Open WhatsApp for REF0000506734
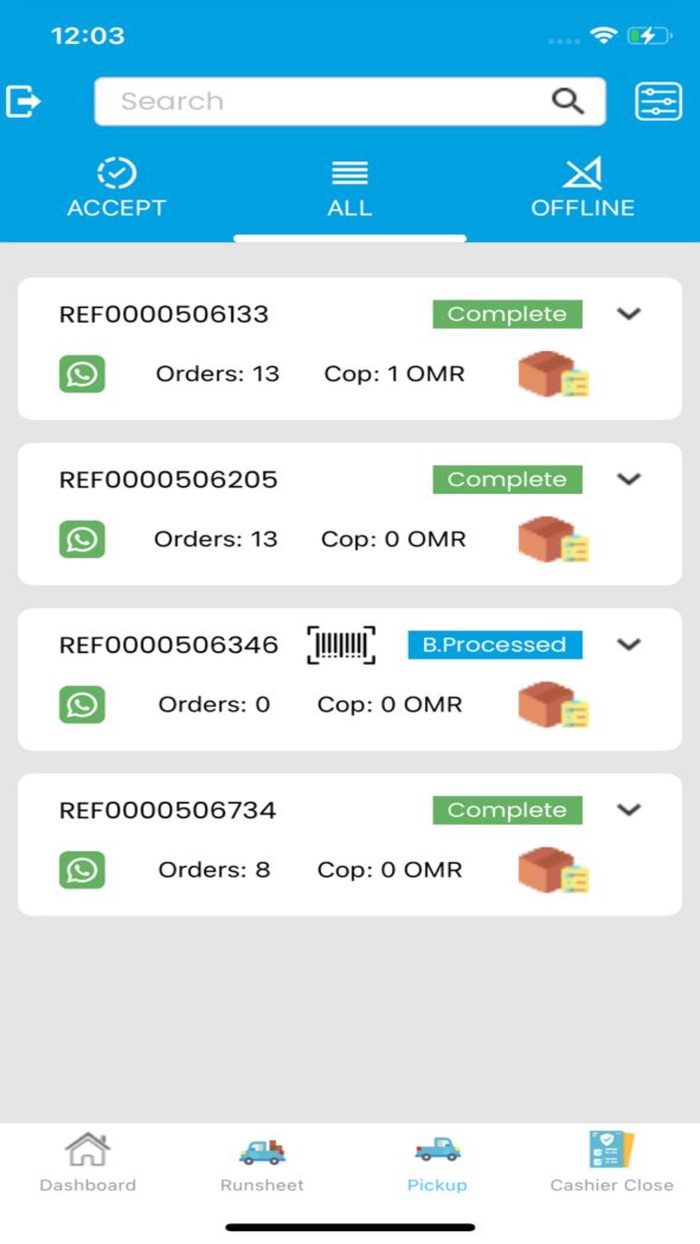Screen dimensions: 700x1244 point(82,870)
